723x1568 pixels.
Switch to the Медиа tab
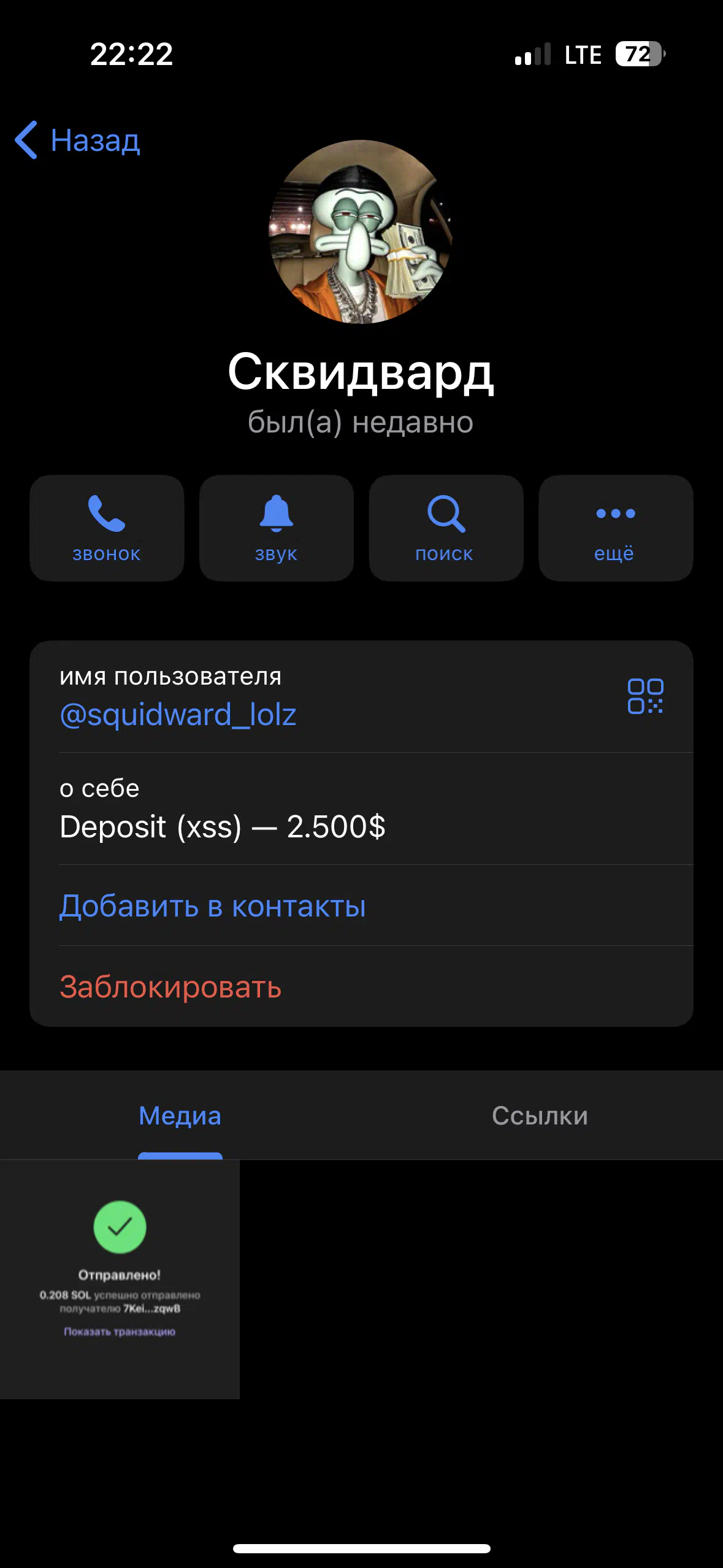click(180, 1116)
